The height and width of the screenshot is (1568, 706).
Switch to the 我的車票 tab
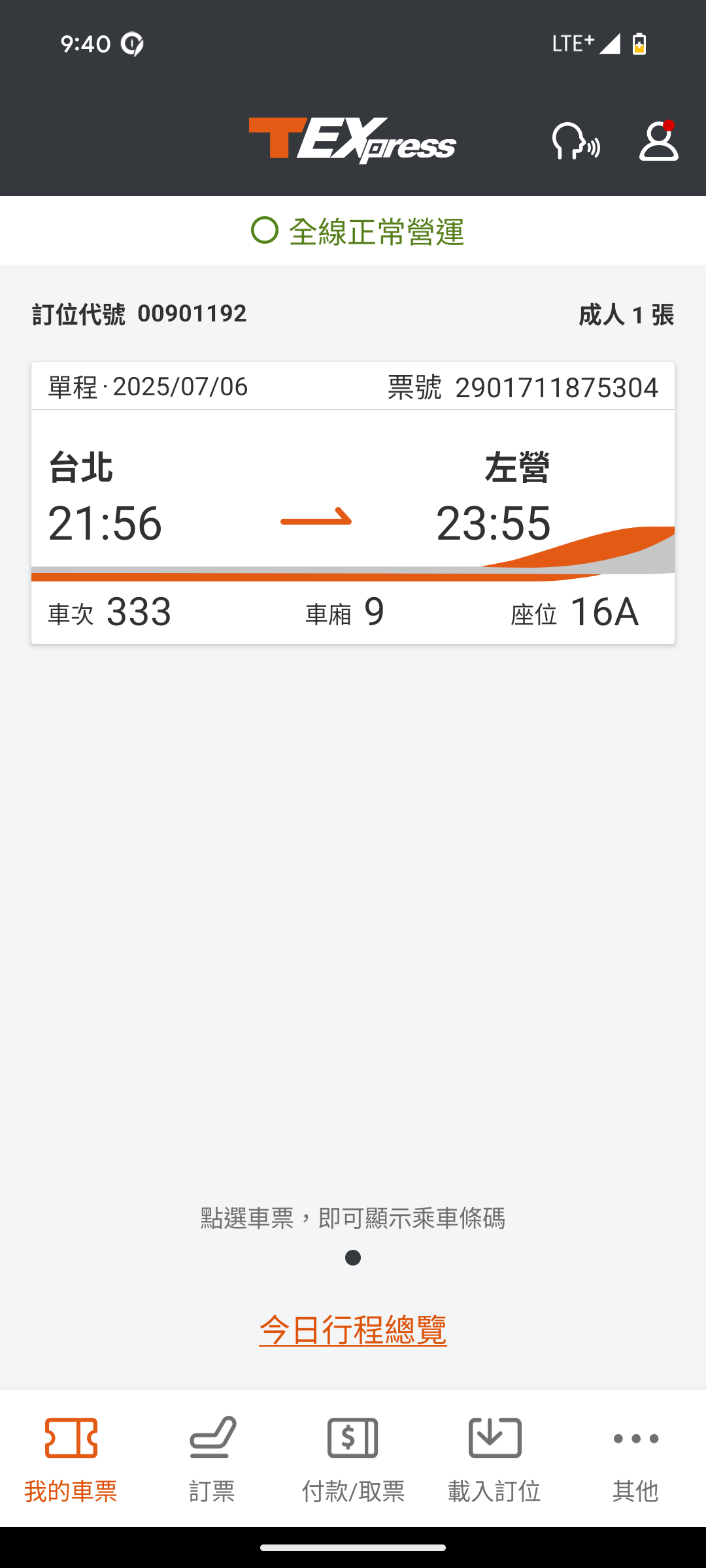tap(71, 1458)
